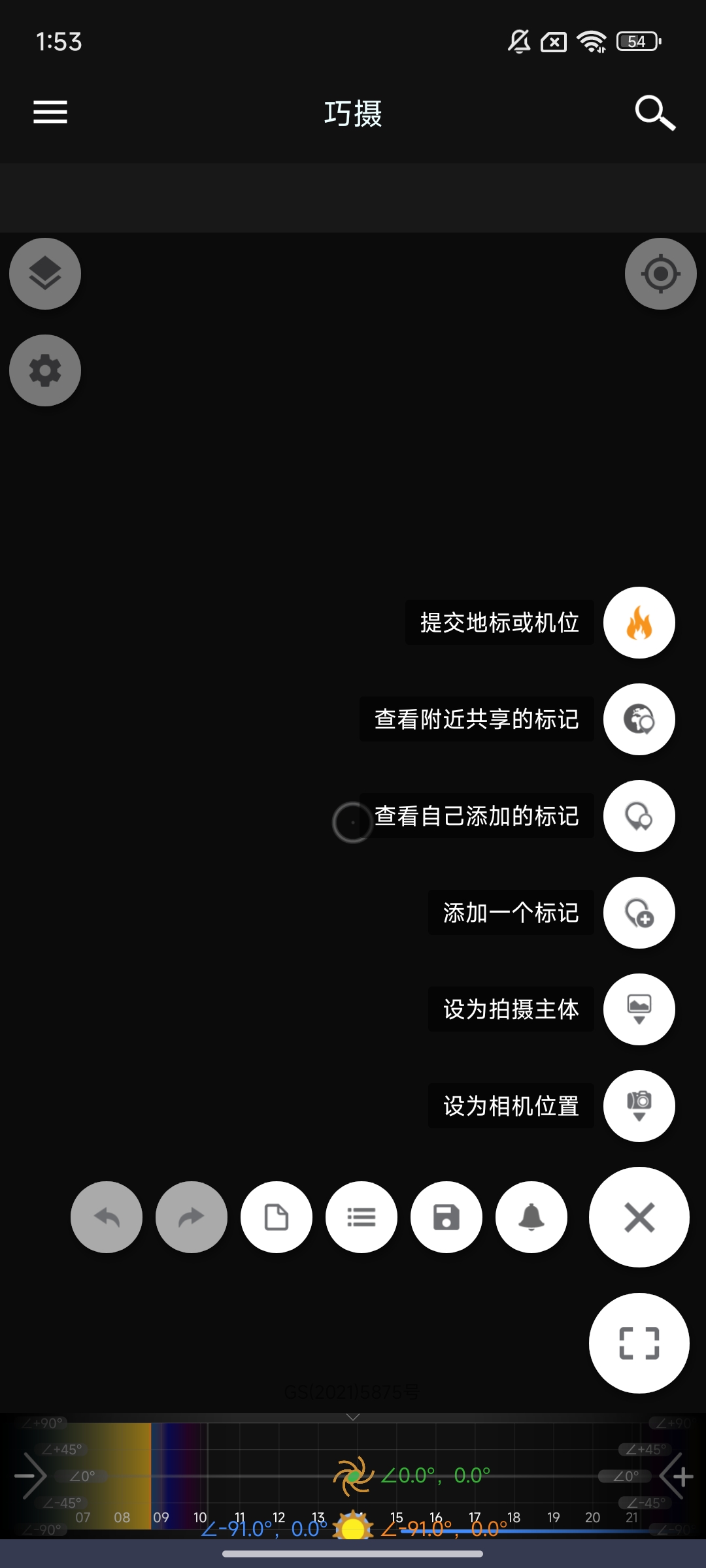Open search with the magnifier icon
The height and width of the screenshot is (1568, 706).
[x=654, y=112]
